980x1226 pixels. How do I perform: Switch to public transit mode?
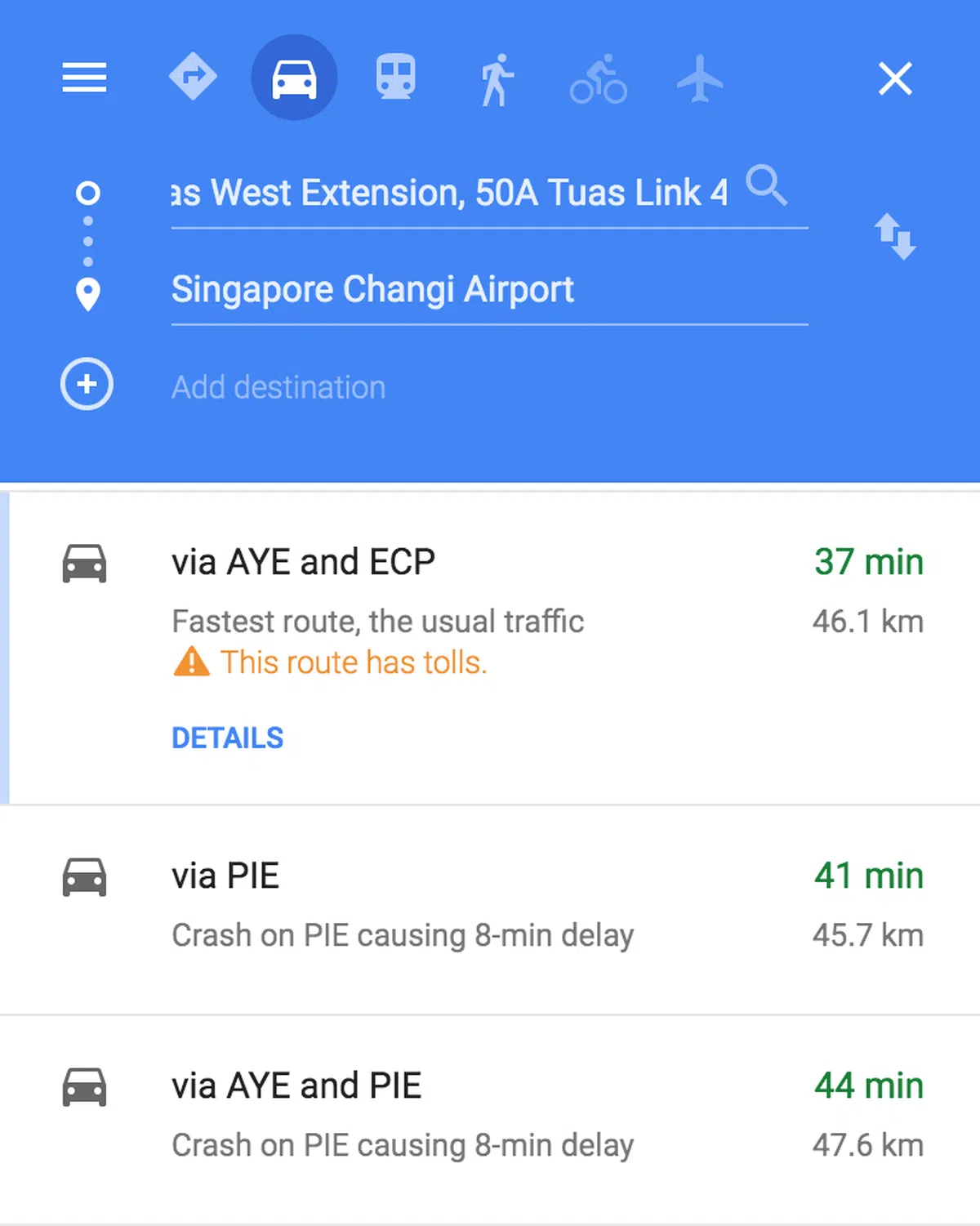click(x=395, y=78)
